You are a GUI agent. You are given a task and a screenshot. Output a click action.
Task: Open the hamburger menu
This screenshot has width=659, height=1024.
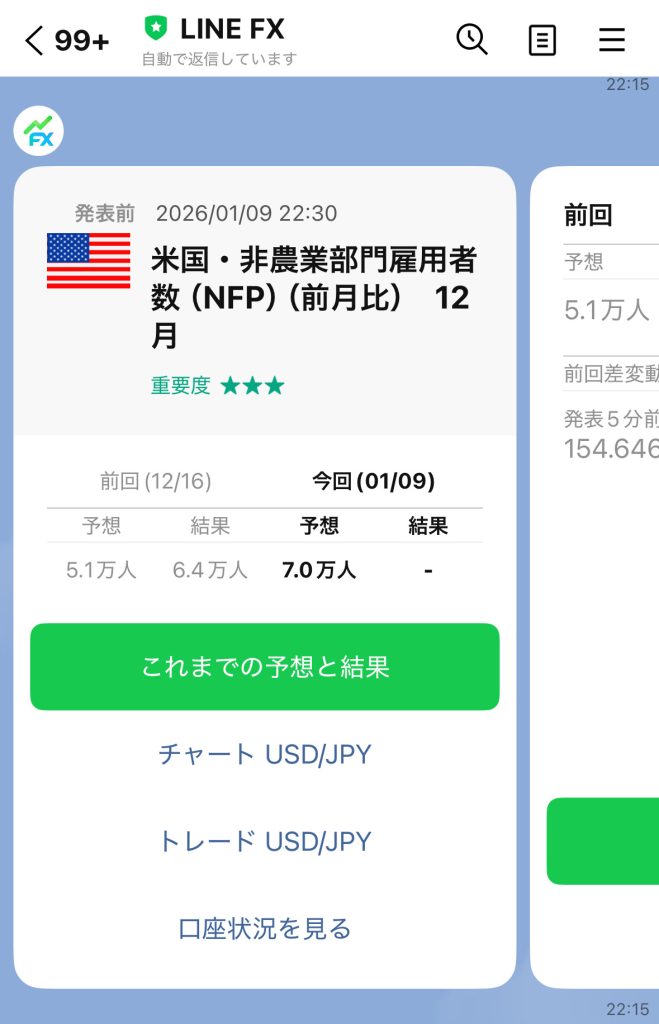coord(612,40)
